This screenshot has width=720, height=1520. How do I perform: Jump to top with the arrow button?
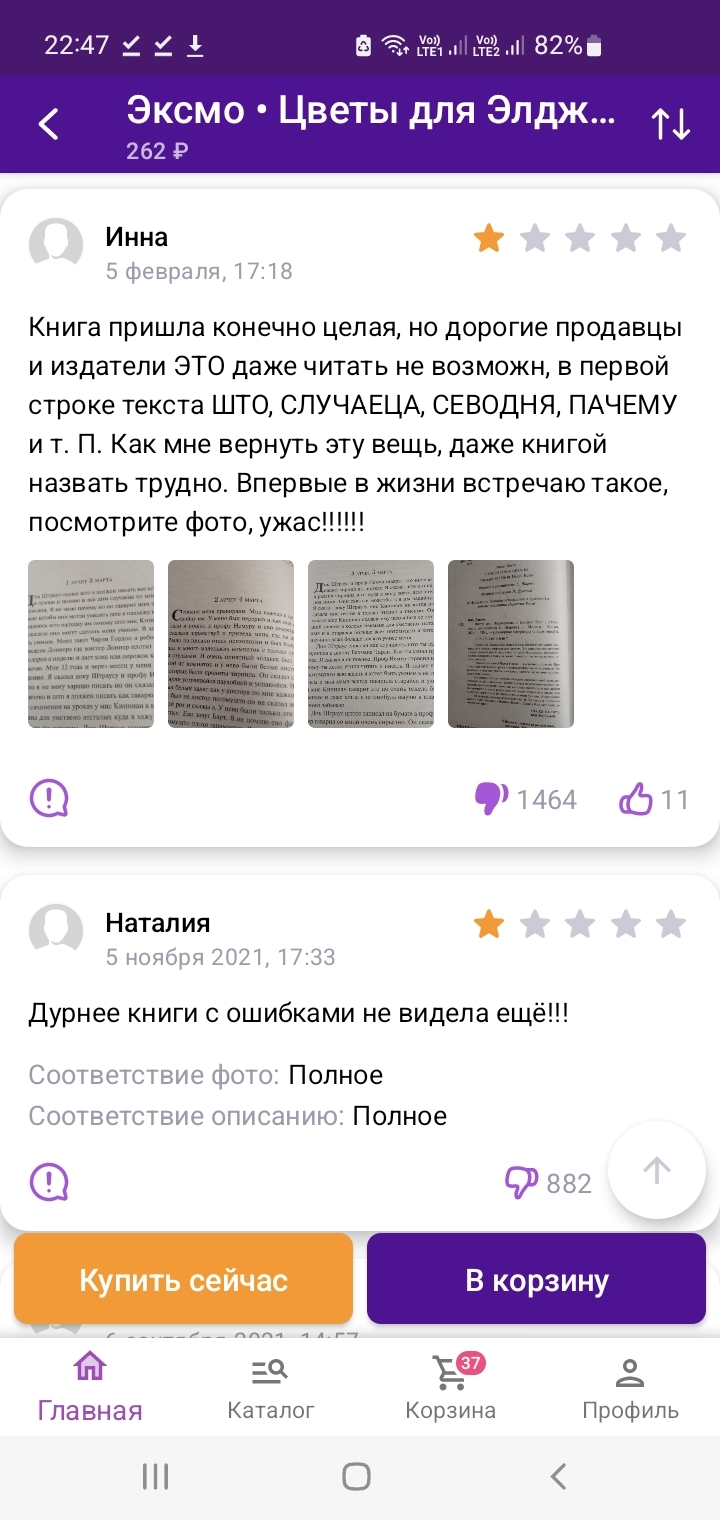click(657, 1170)
